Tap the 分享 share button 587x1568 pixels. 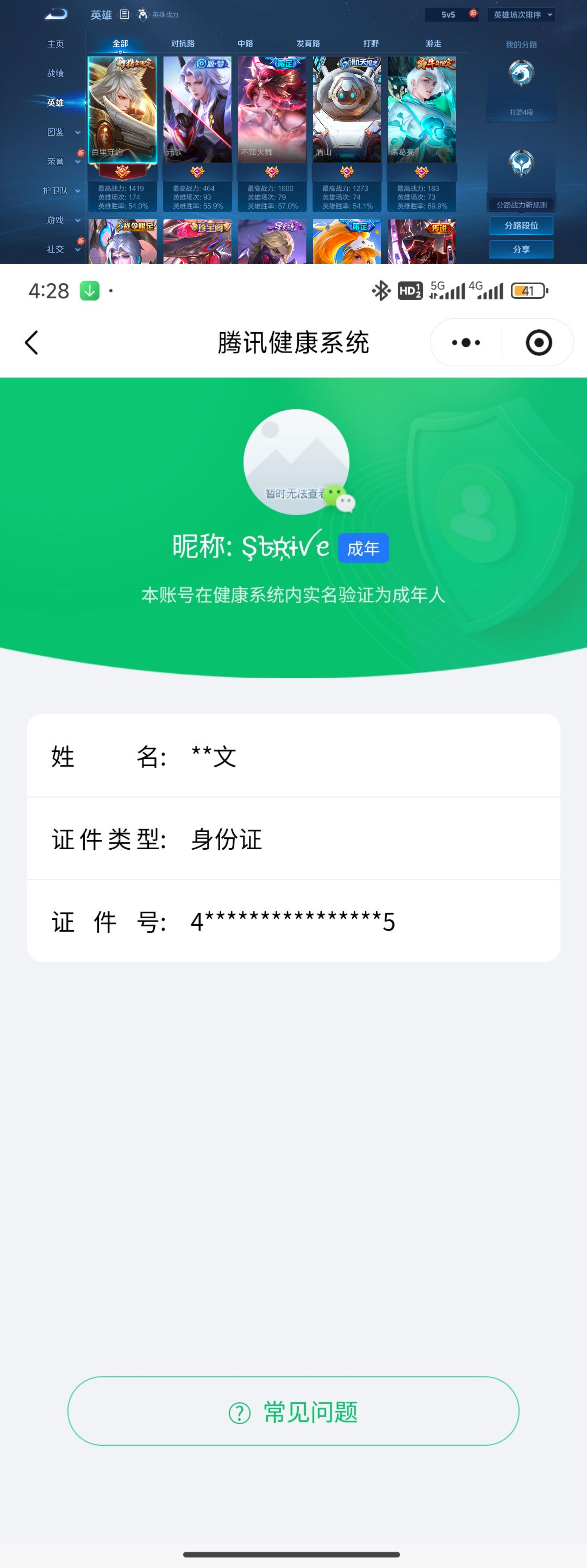[x=521, y=249]
